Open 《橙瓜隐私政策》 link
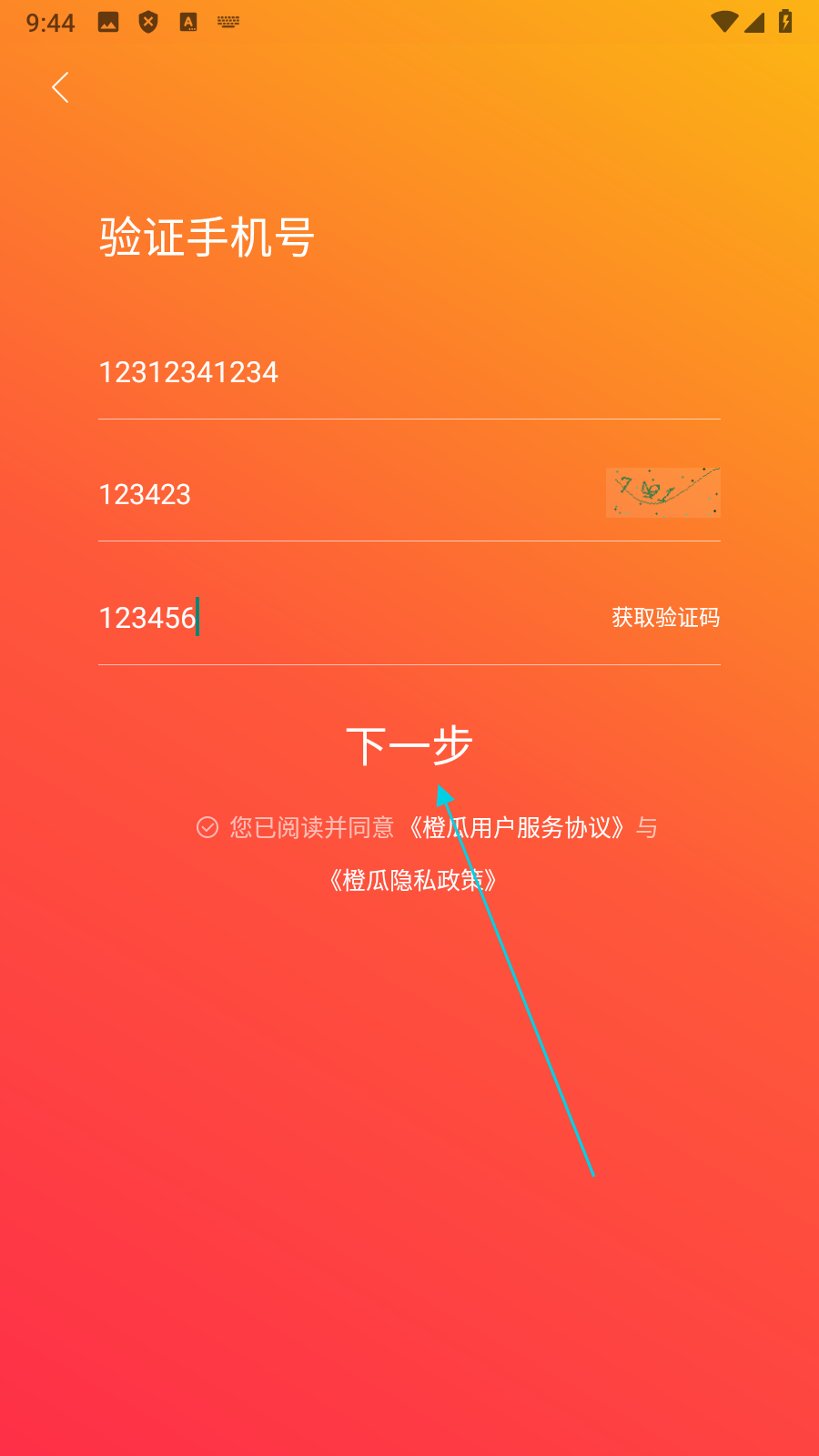Screen dimensions: 819x1456 tap(412, 880)
